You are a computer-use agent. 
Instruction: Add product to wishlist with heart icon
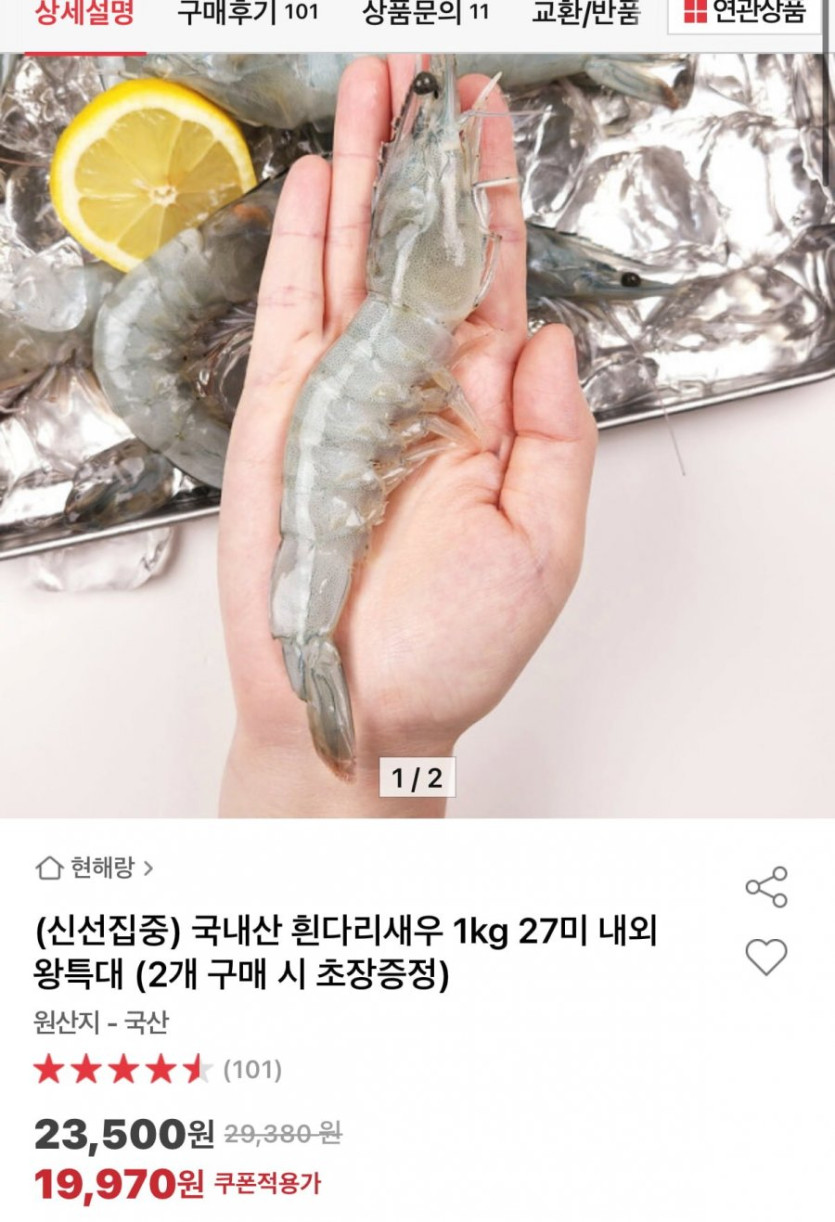pos(766,957)
